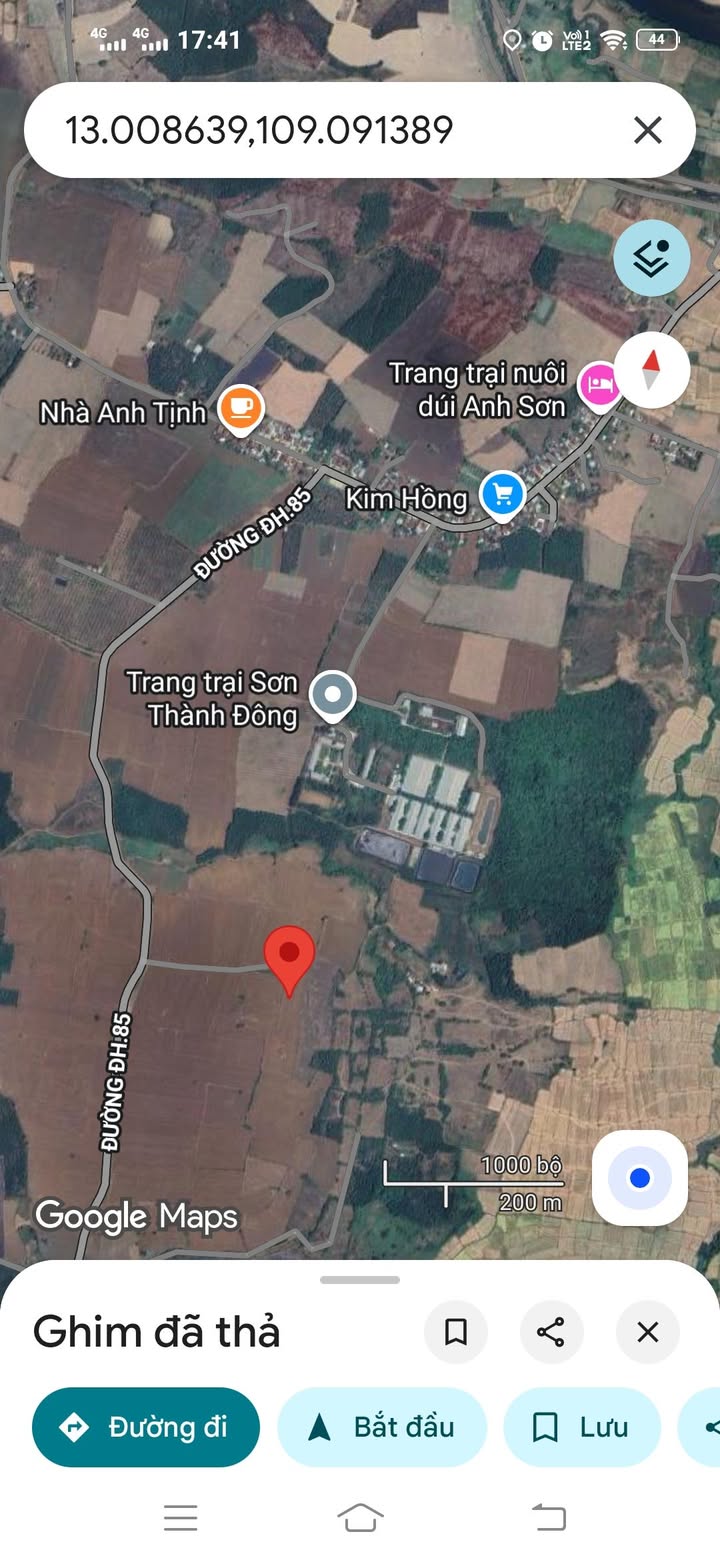The width and height of the screenshot is (720, 1560).
Task: Save the place with Lưu
Action: [582, 1427]
